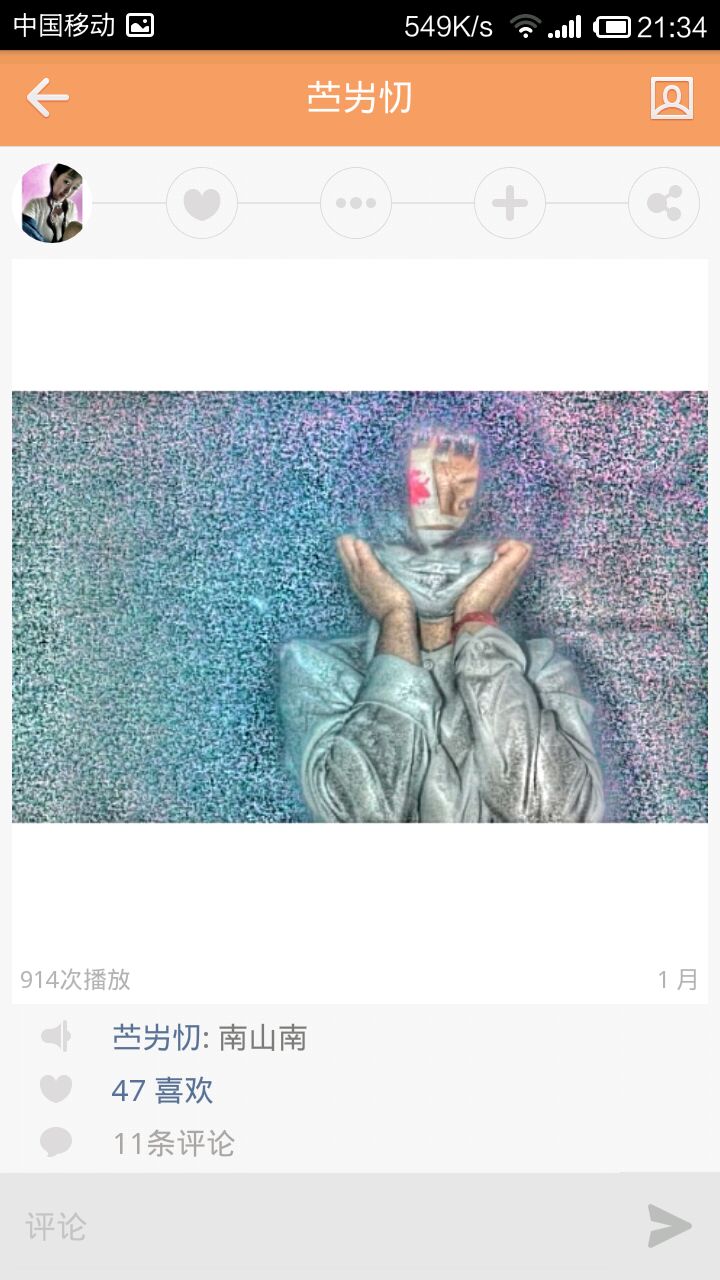
Task: Share this recording
Action: 664,203
